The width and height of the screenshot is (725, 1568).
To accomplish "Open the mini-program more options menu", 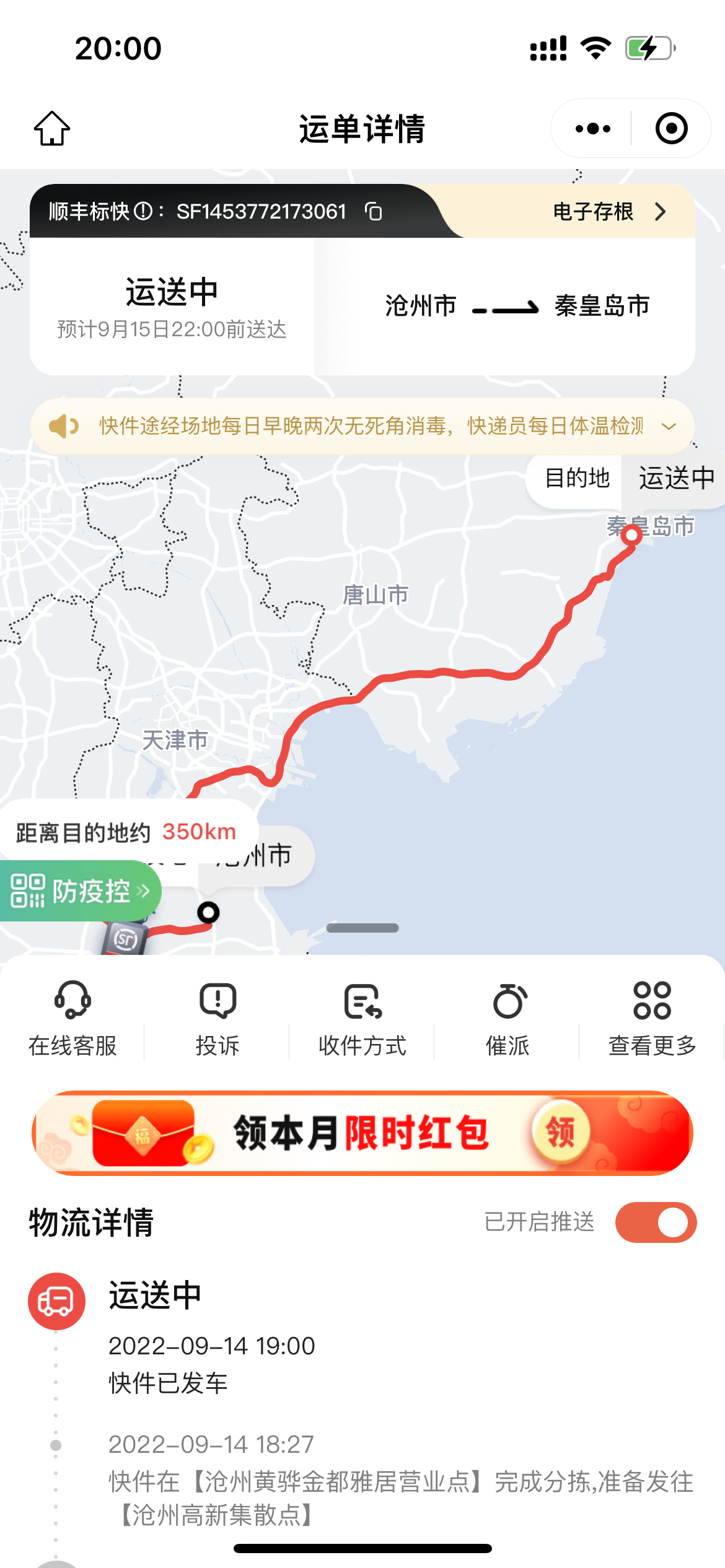I will (592, 128).
